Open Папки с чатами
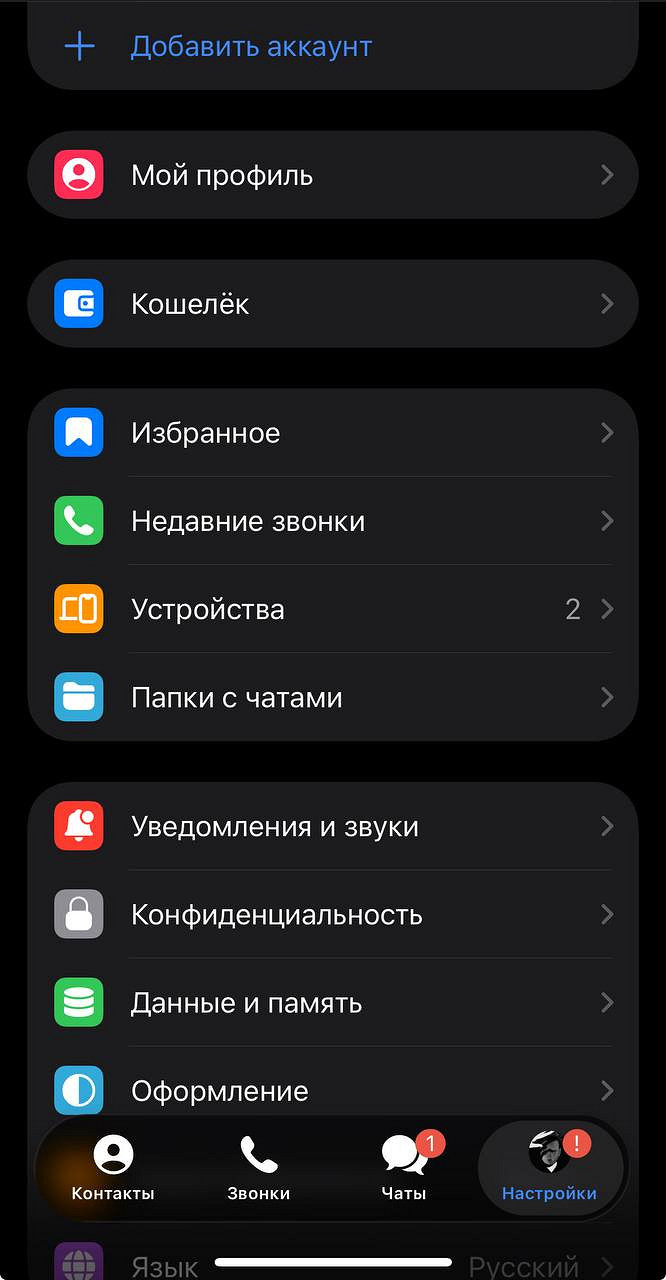666x1280 pixels. pos(332,697)
